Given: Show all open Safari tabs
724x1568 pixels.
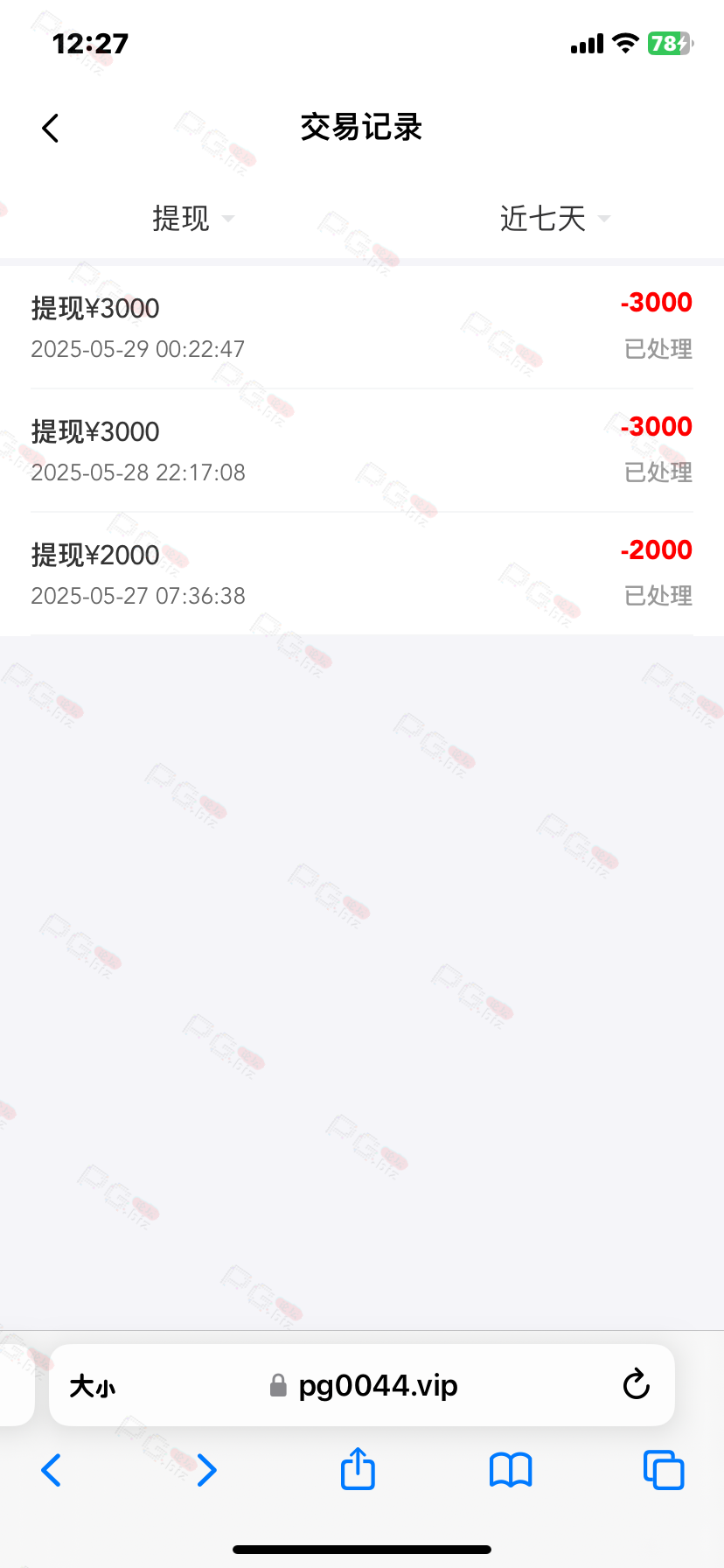Looking at the screenshot, I should [664, 1470].
